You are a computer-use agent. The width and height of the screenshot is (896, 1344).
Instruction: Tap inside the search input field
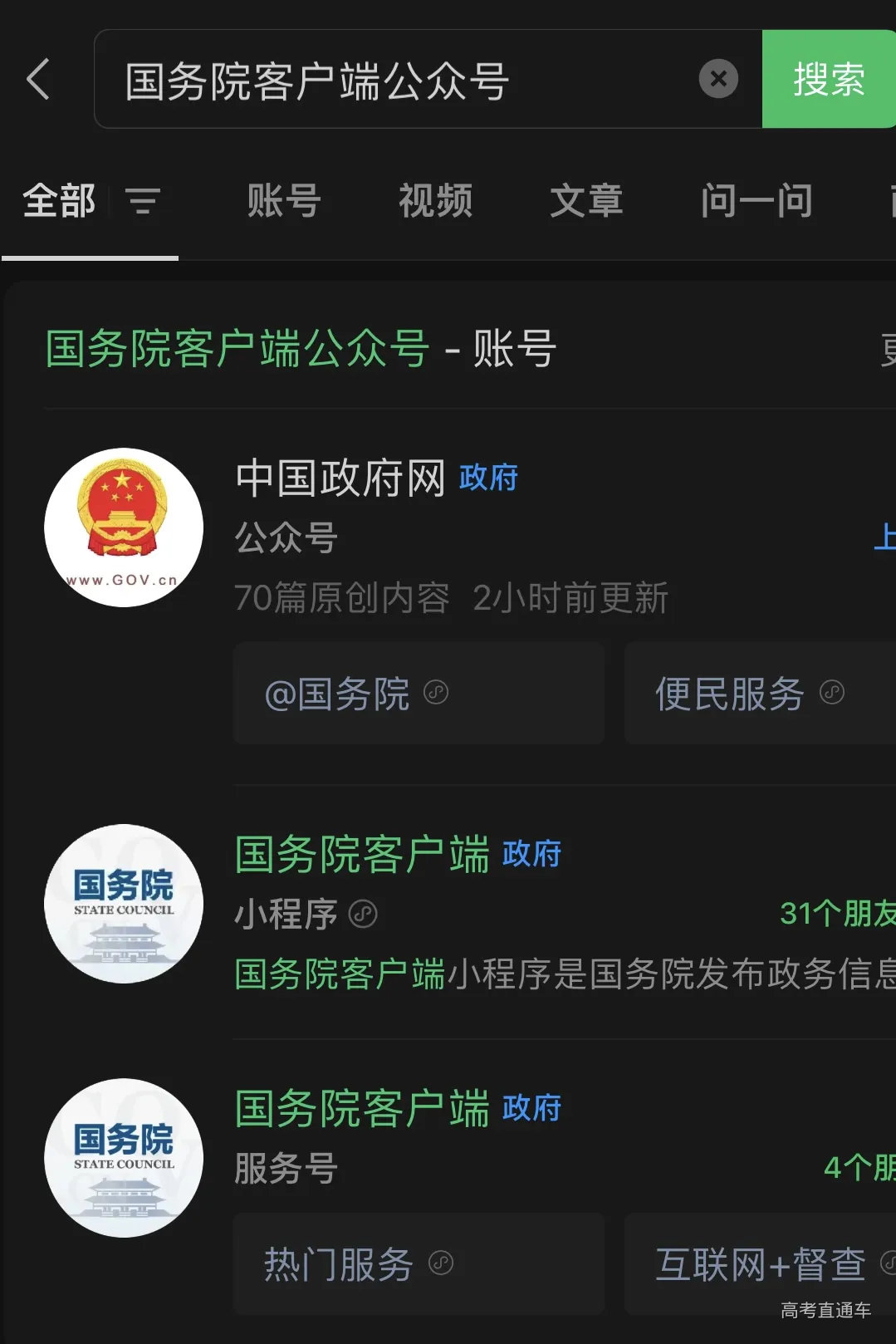pos(332,79)
